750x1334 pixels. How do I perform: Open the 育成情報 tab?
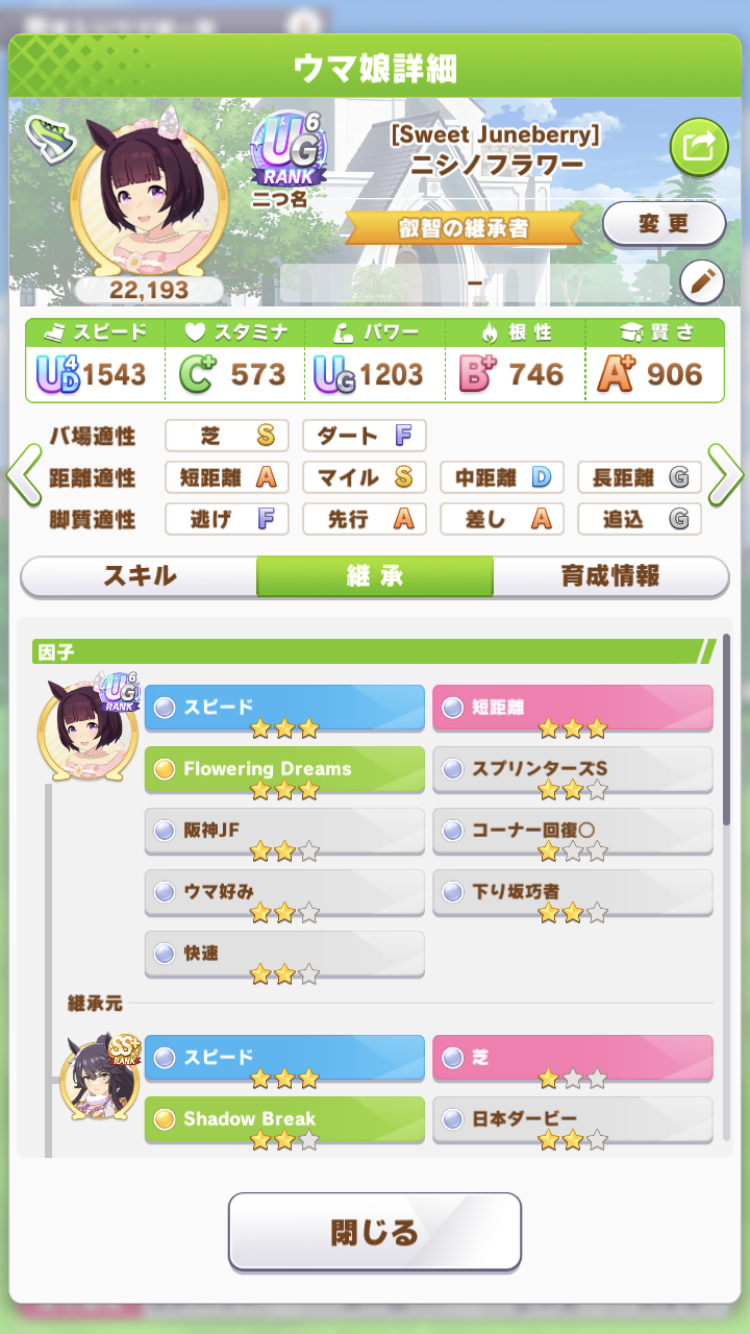coord(610,576)
